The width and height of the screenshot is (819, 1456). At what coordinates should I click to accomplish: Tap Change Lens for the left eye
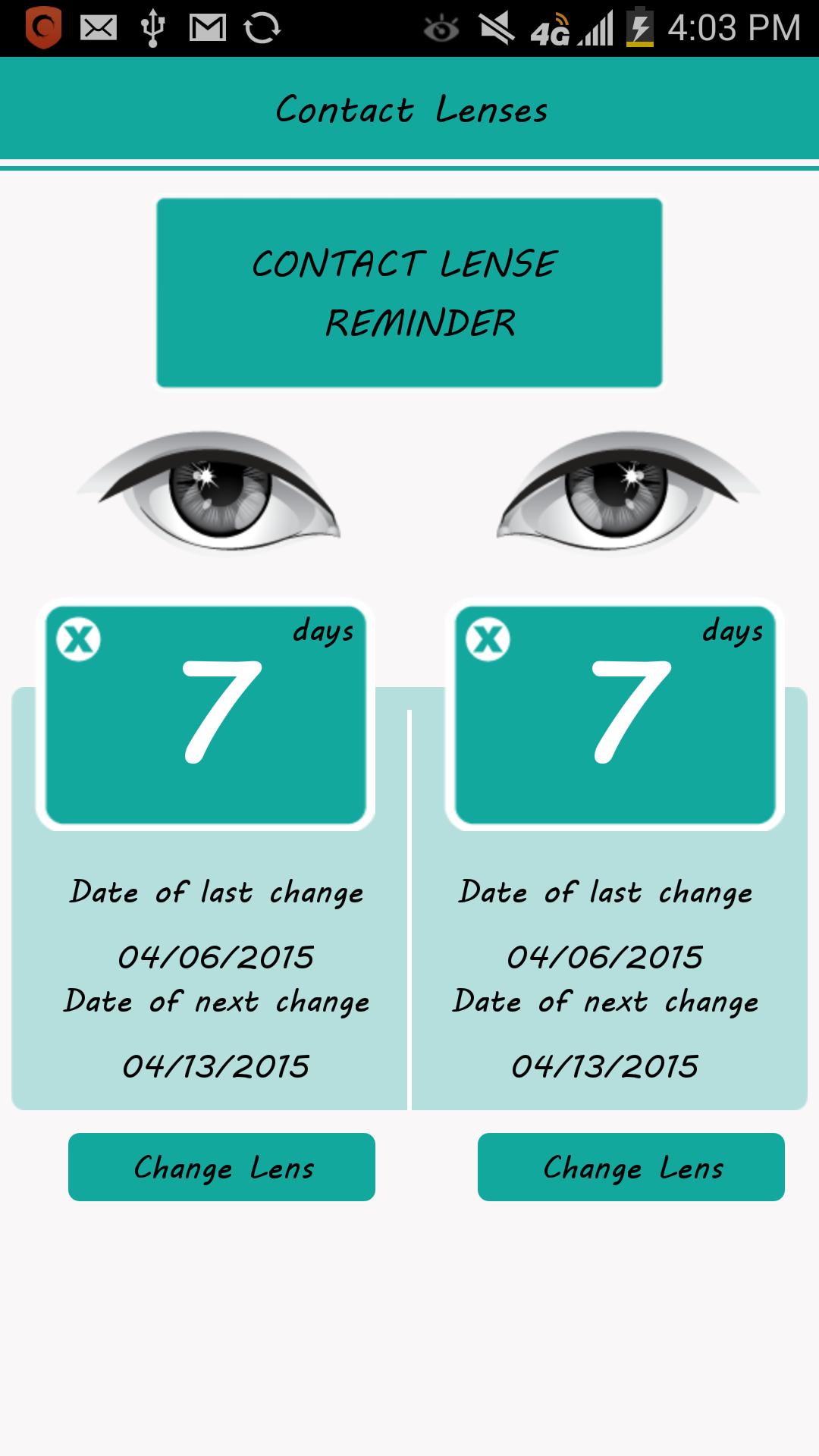221,1167
